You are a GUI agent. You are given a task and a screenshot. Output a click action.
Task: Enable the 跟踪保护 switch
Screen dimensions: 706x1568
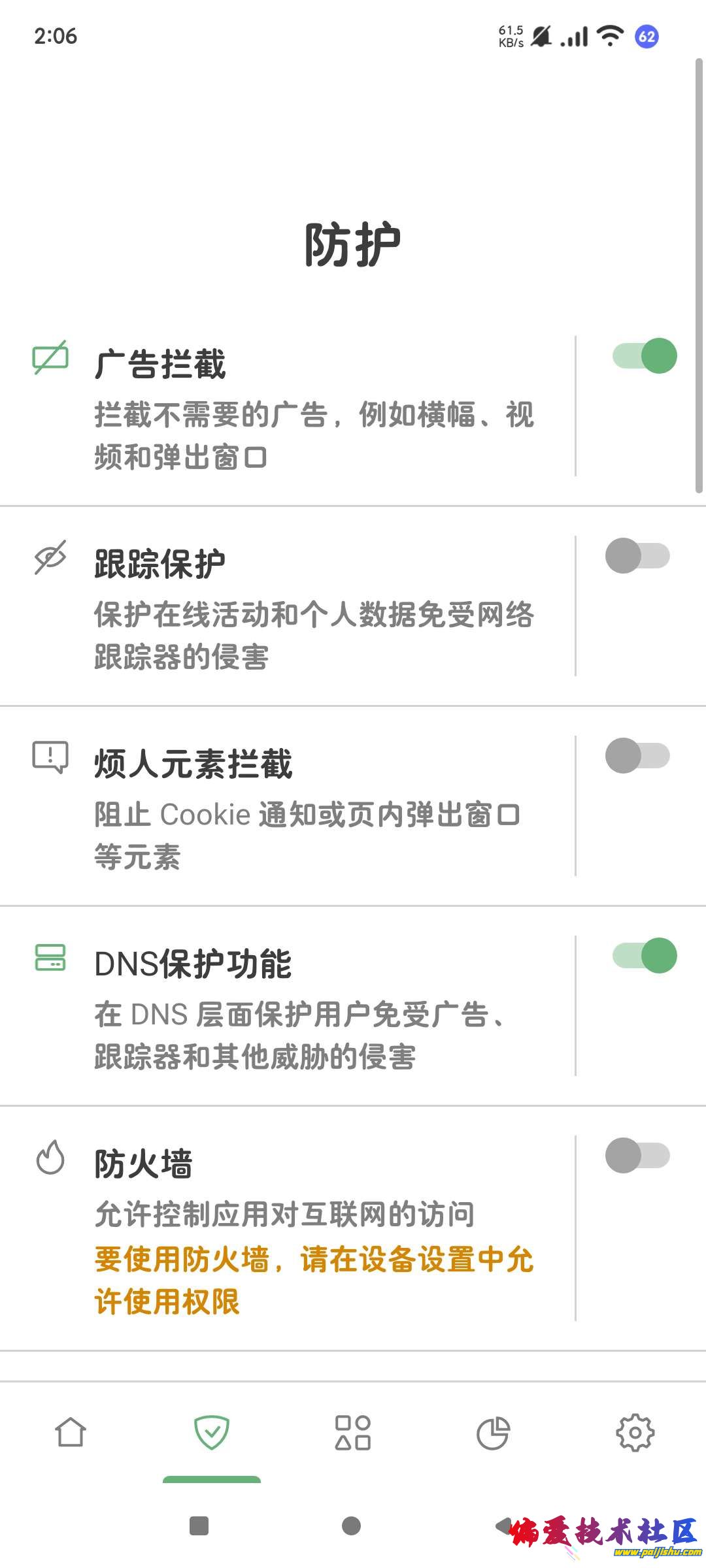(x=637, y=556)
